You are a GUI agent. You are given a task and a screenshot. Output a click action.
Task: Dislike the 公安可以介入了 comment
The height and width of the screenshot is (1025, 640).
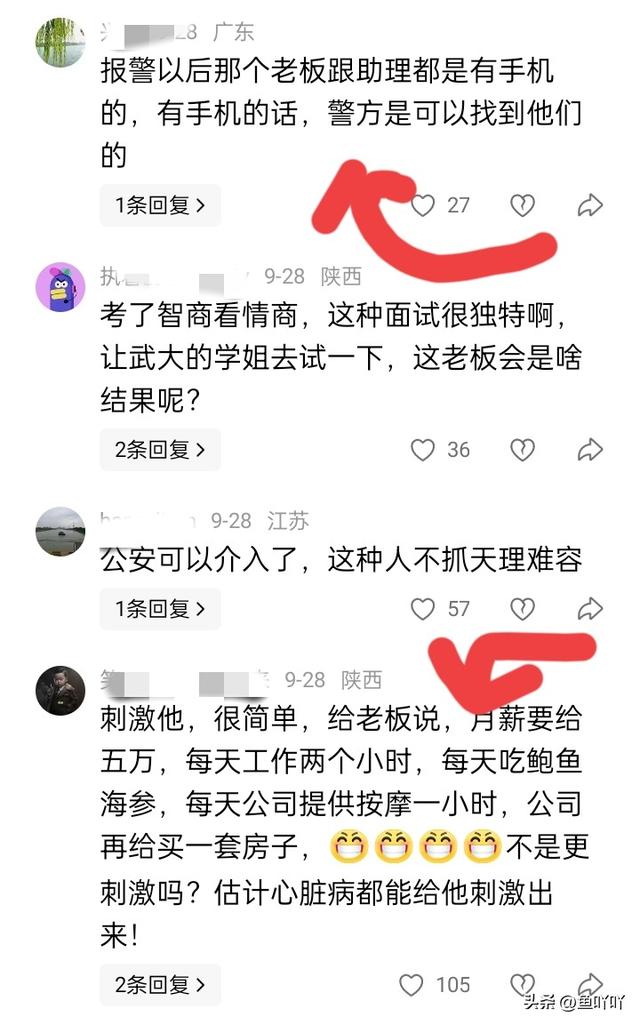coord(522,609)
